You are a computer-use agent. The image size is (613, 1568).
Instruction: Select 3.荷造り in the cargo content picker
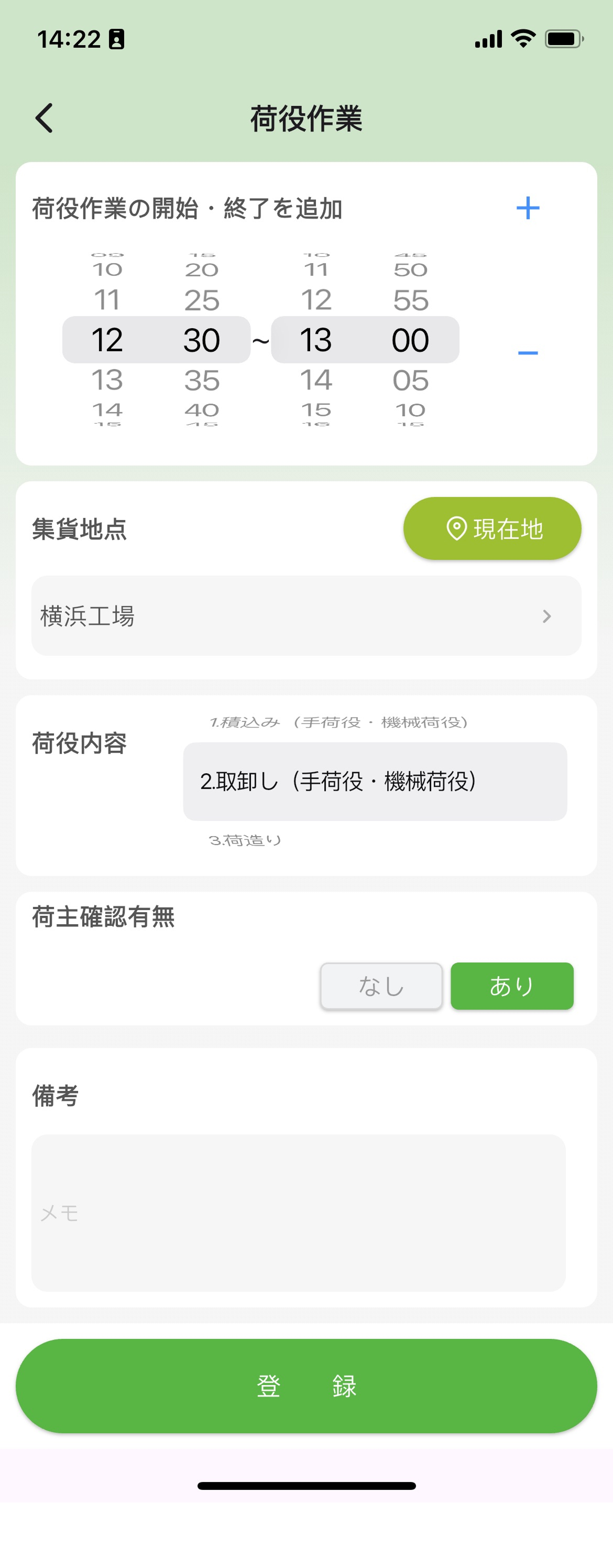tap(245, 840)
